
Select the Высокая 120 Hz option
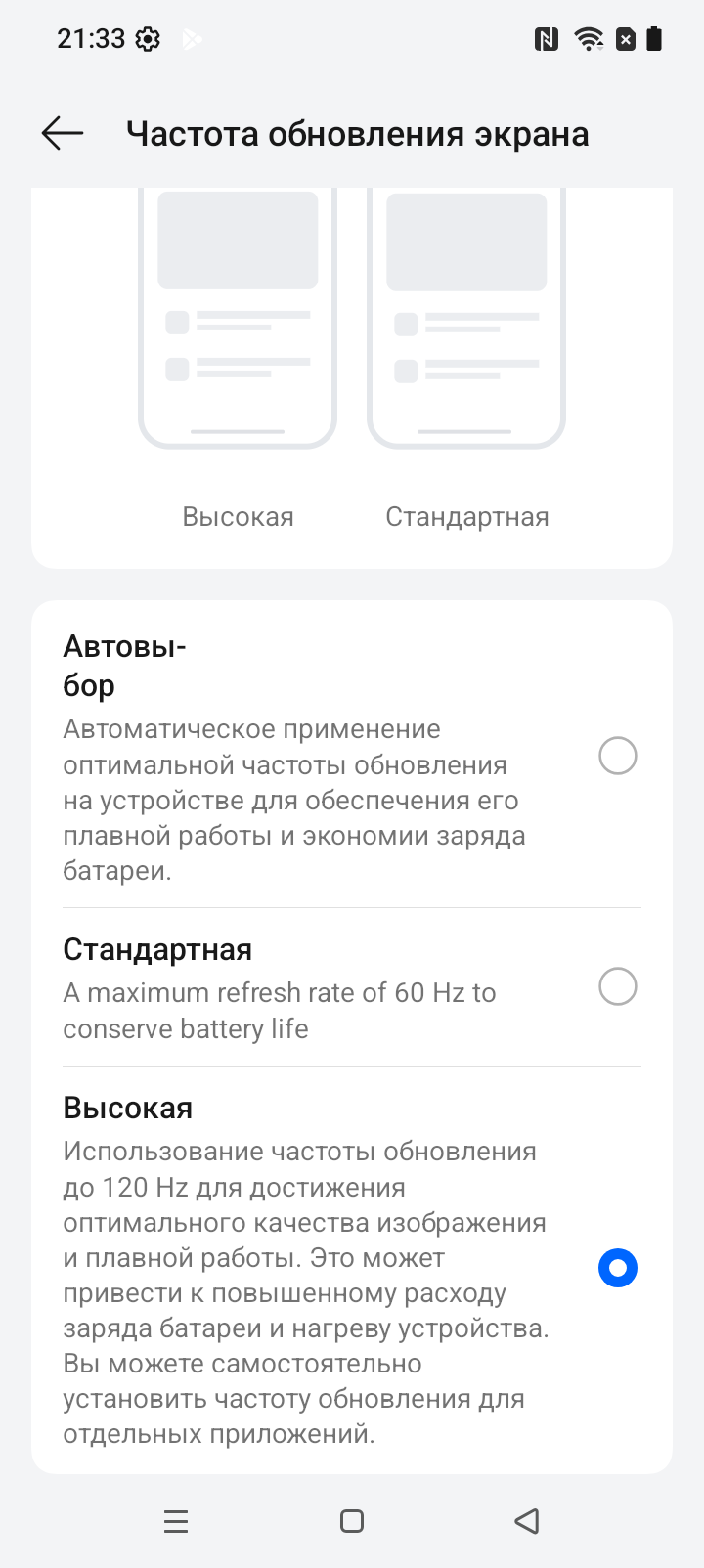(x=617, y=1268)
